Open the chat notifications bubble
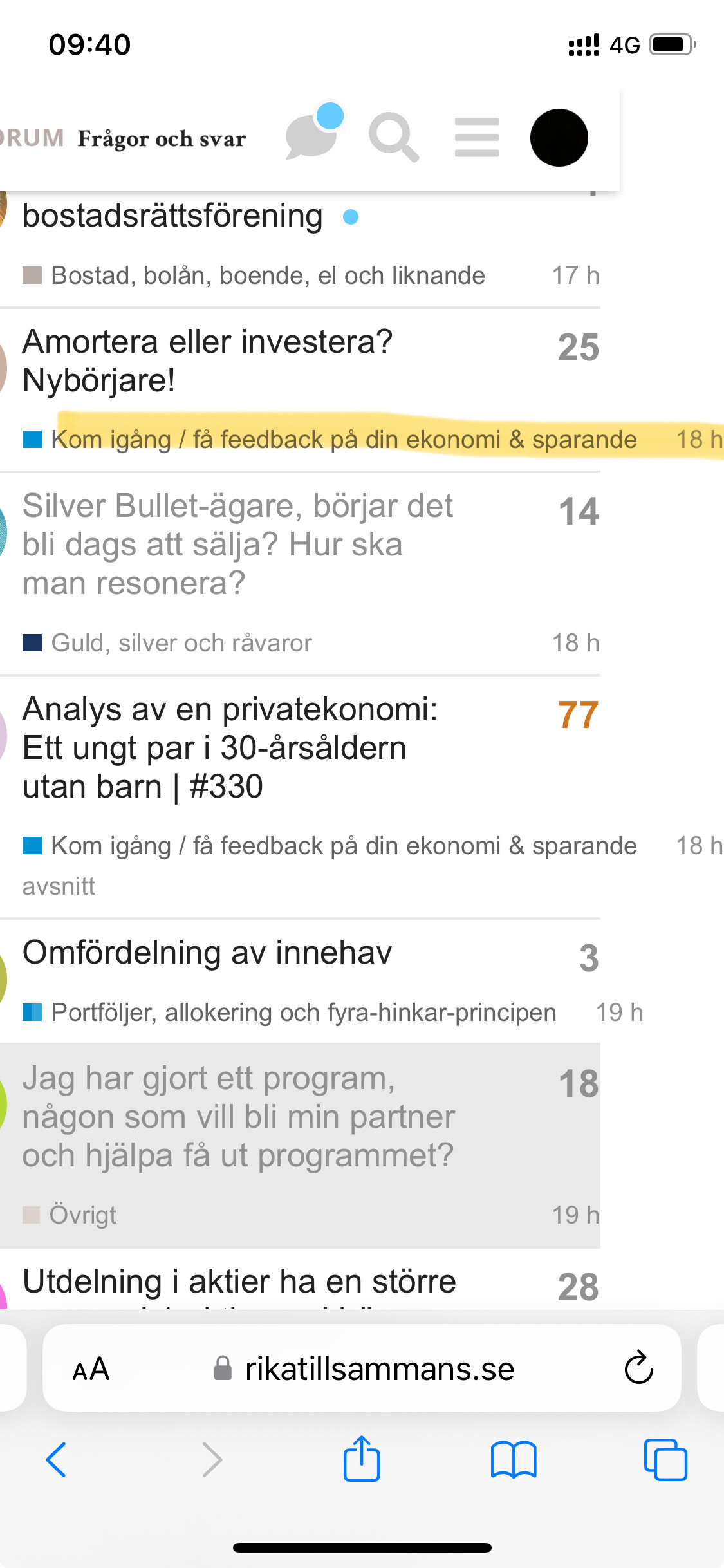The width and height of the screenshot is (724, 1568). click(311, 136)
